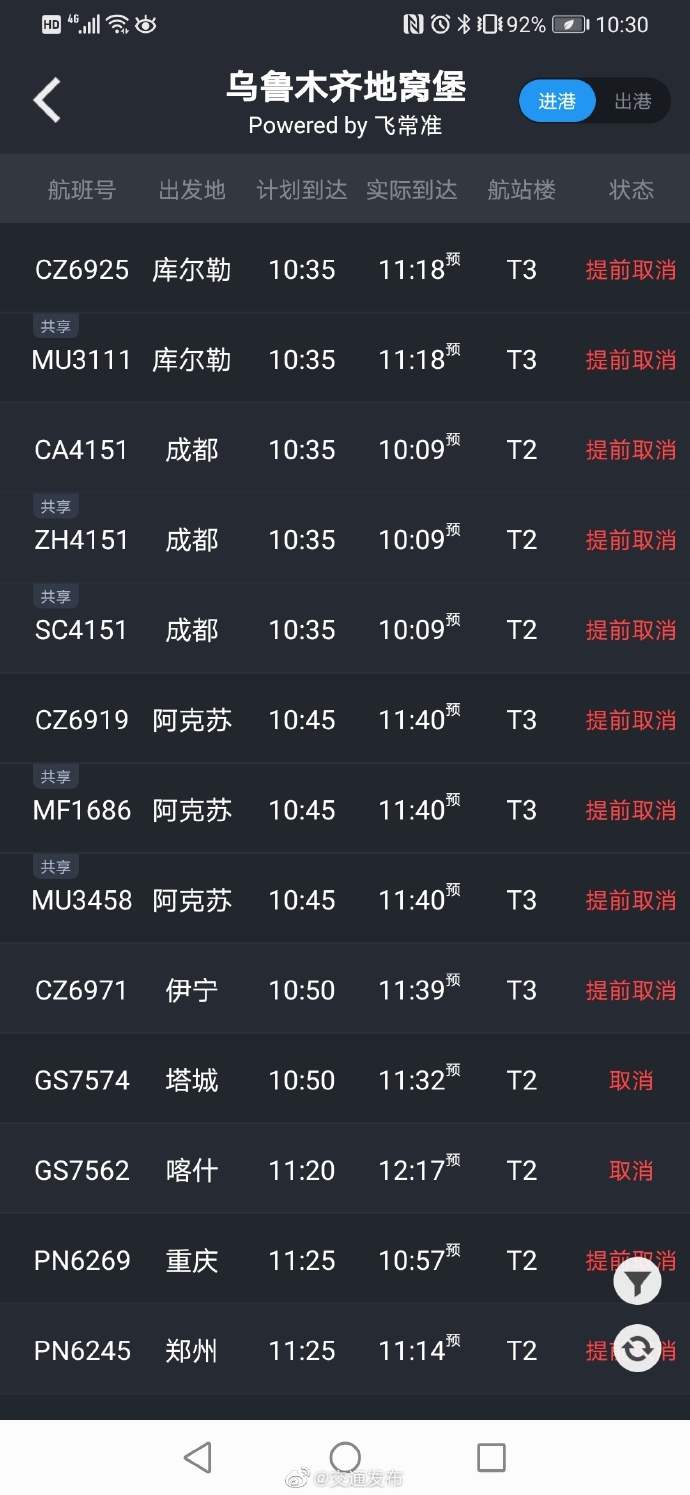Open flight CZ6919 from 阿克苏
This screenshot has width=690, height=1495.
pyautogui.click(x=345, y=718)
